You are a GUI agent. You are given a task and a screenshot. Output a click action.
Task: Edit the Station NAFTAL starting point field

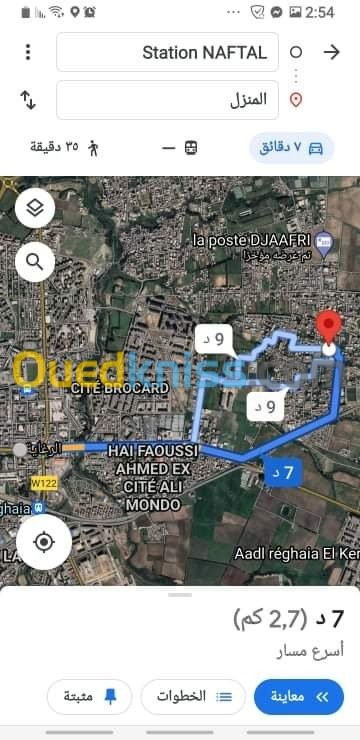(x=167, y=52)
